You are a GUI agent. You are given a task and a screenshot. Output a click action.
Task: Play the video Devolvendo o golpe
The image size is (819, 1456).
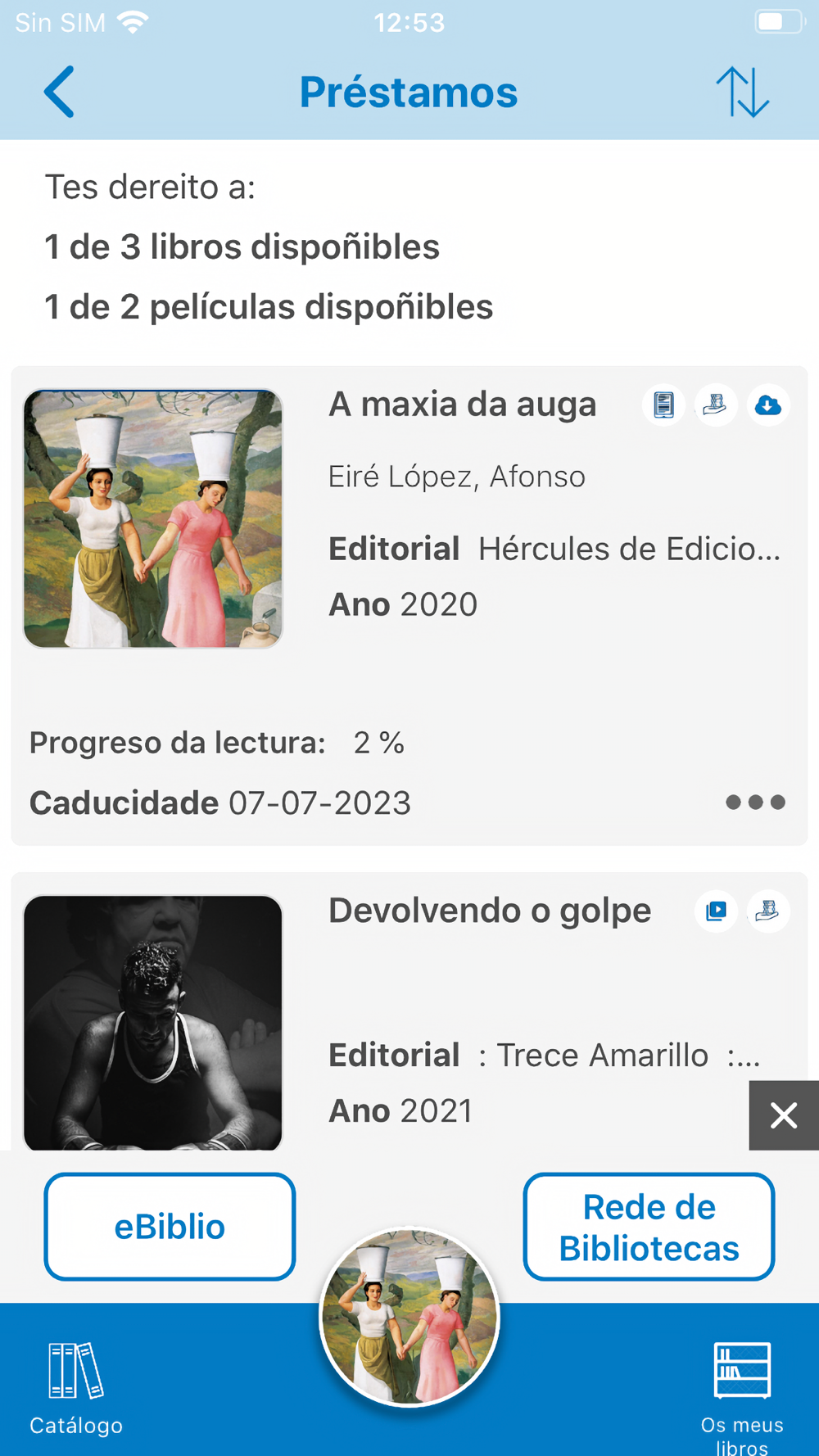(x=716, y=911)
